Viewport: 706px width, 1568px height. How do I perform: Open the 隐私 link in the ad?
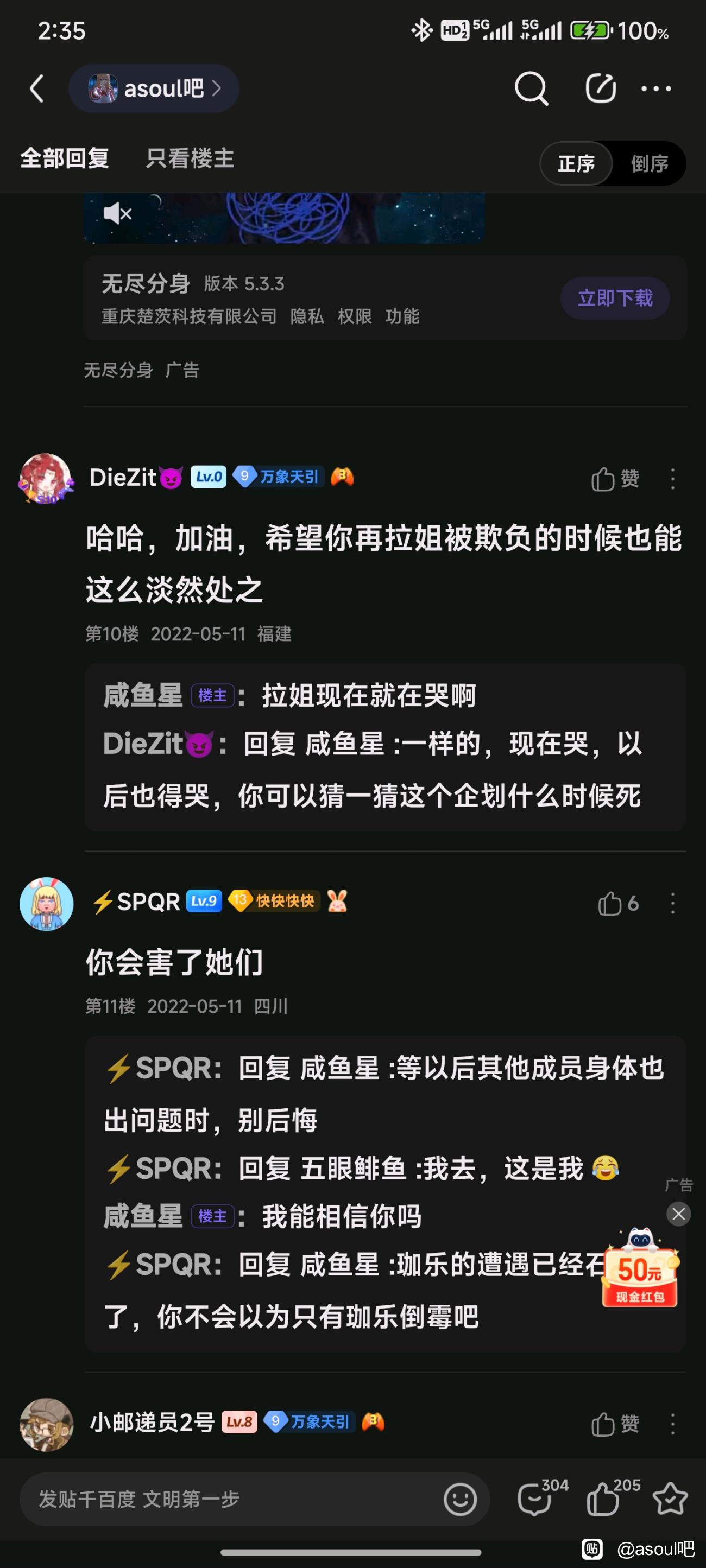pyautogui.click(x=306, y=316)
